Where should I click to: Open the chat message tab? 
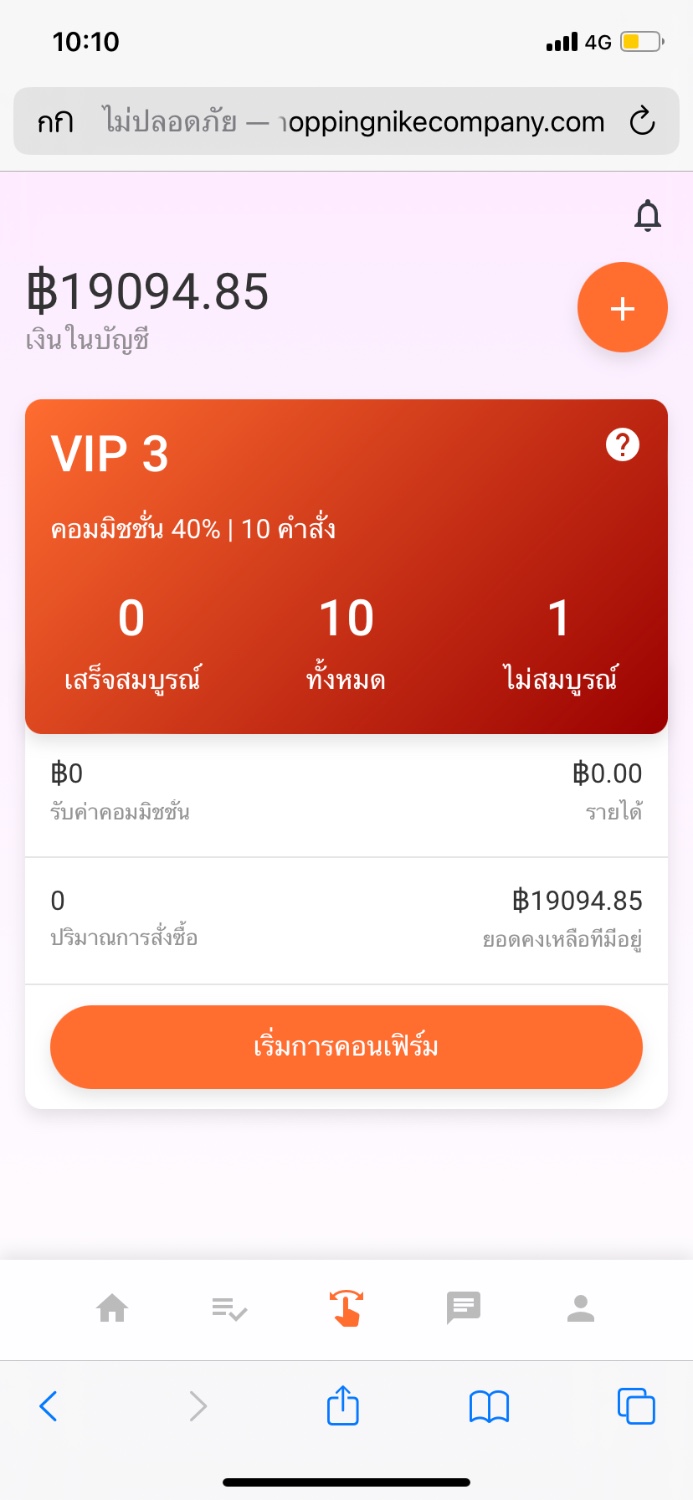click(464, 1308)
